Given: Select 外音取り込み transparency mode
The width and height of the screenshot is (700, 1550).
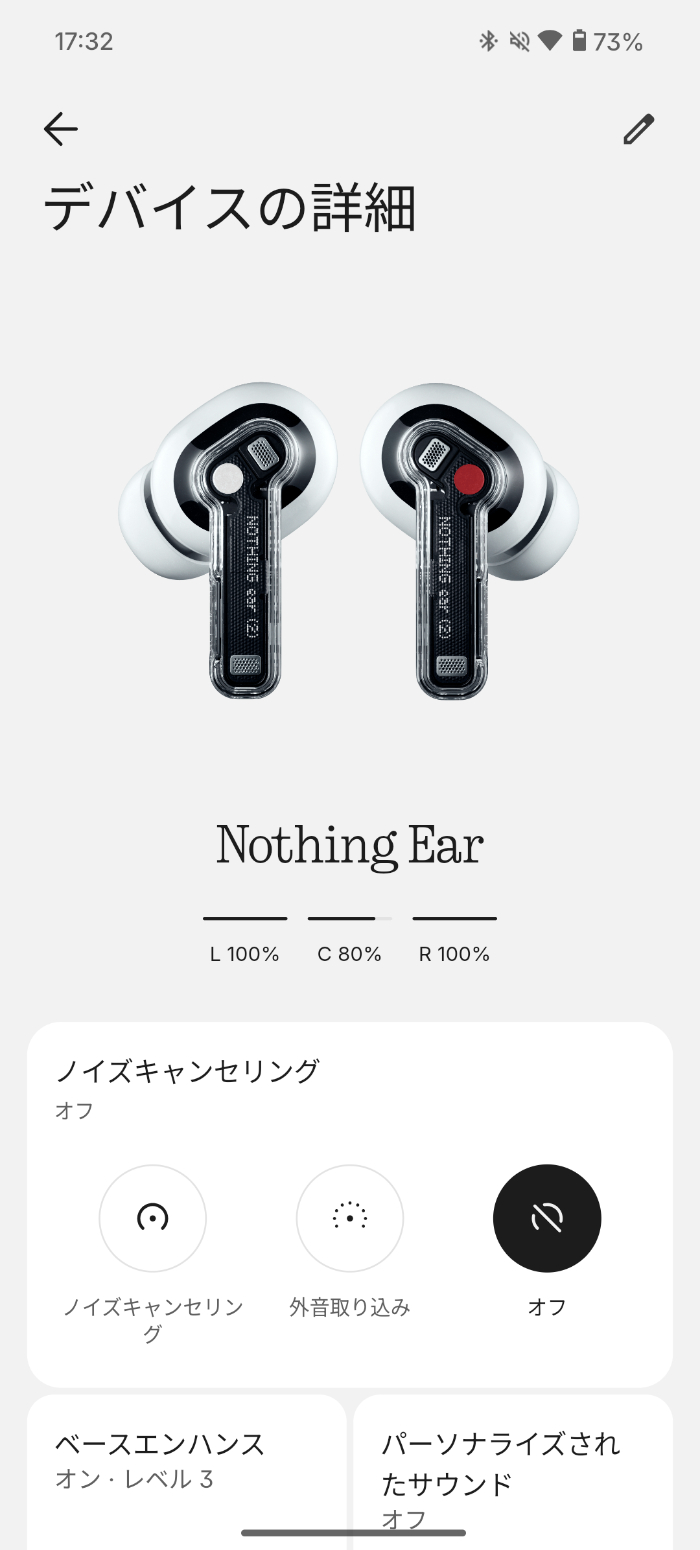Looking at the screenshot, I should click(350, 1218).
